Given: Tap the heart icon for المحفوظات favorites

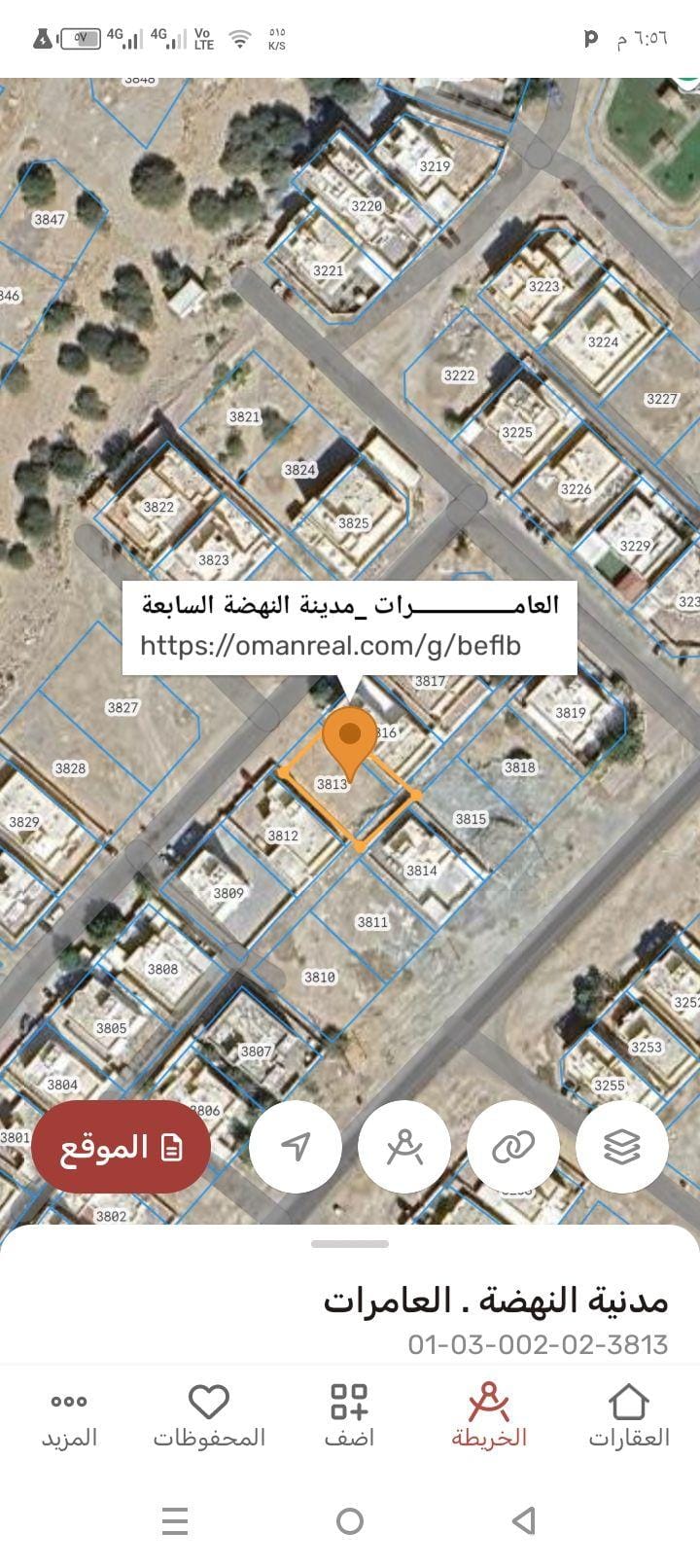Looking at the screenshot, I should (205, 1403).
